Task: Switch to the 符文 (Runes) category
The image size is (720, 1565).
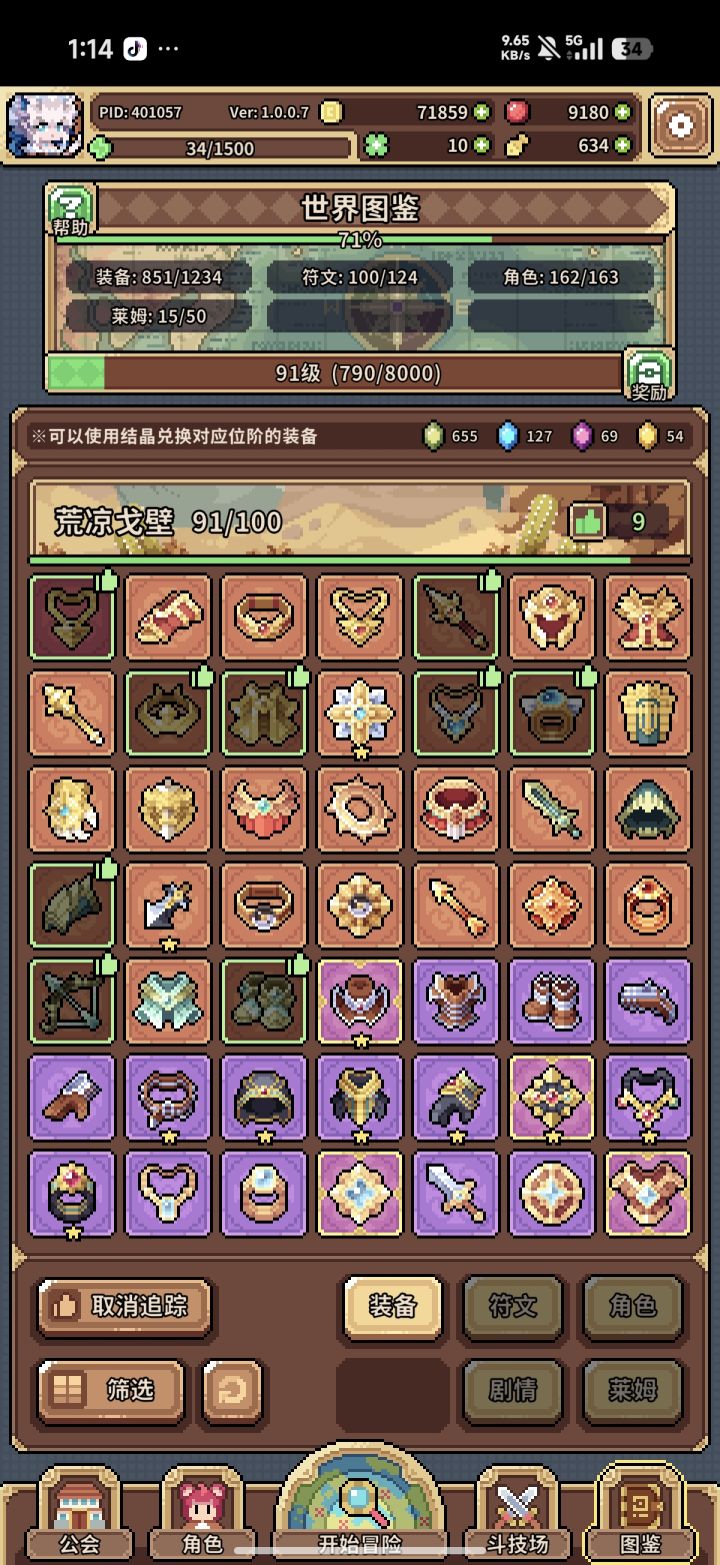Action: (513, 1307)
